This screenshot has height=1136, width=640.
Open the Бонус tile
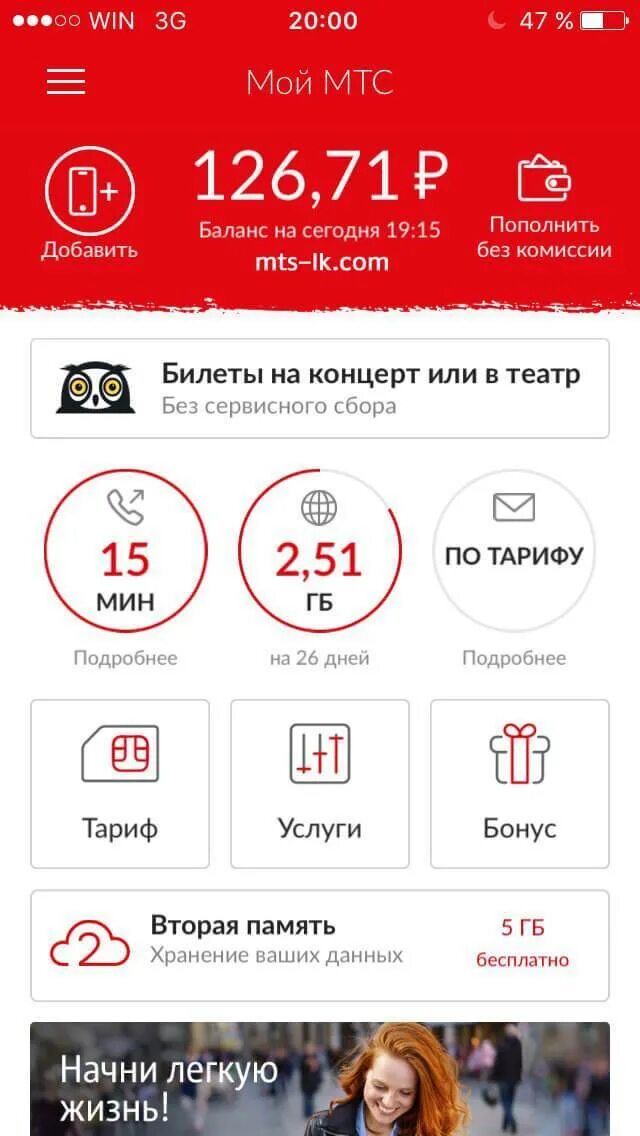[x=520, y=783]
